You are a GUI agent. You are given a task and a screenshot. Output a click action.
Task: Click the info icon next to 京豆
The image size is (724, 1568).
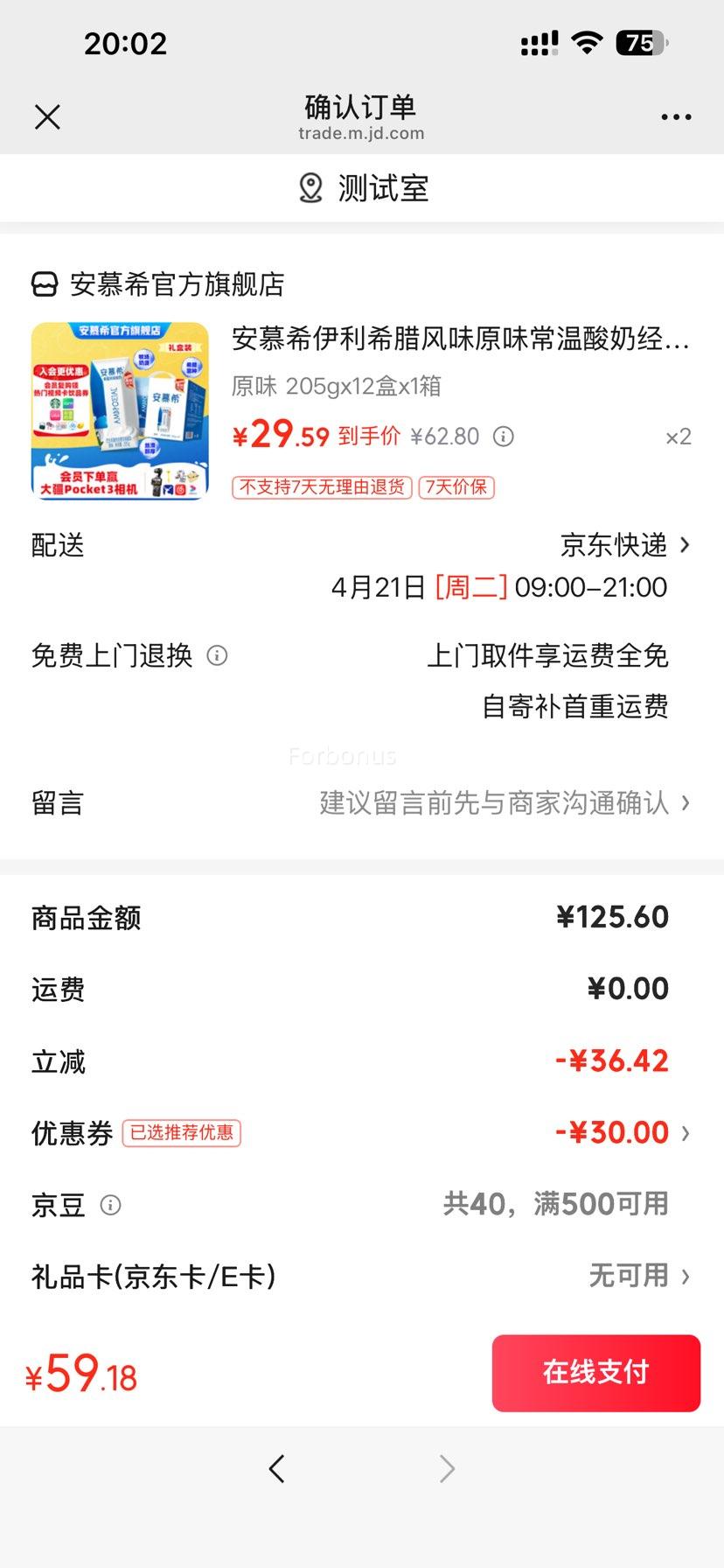[x=110, y=1205]
